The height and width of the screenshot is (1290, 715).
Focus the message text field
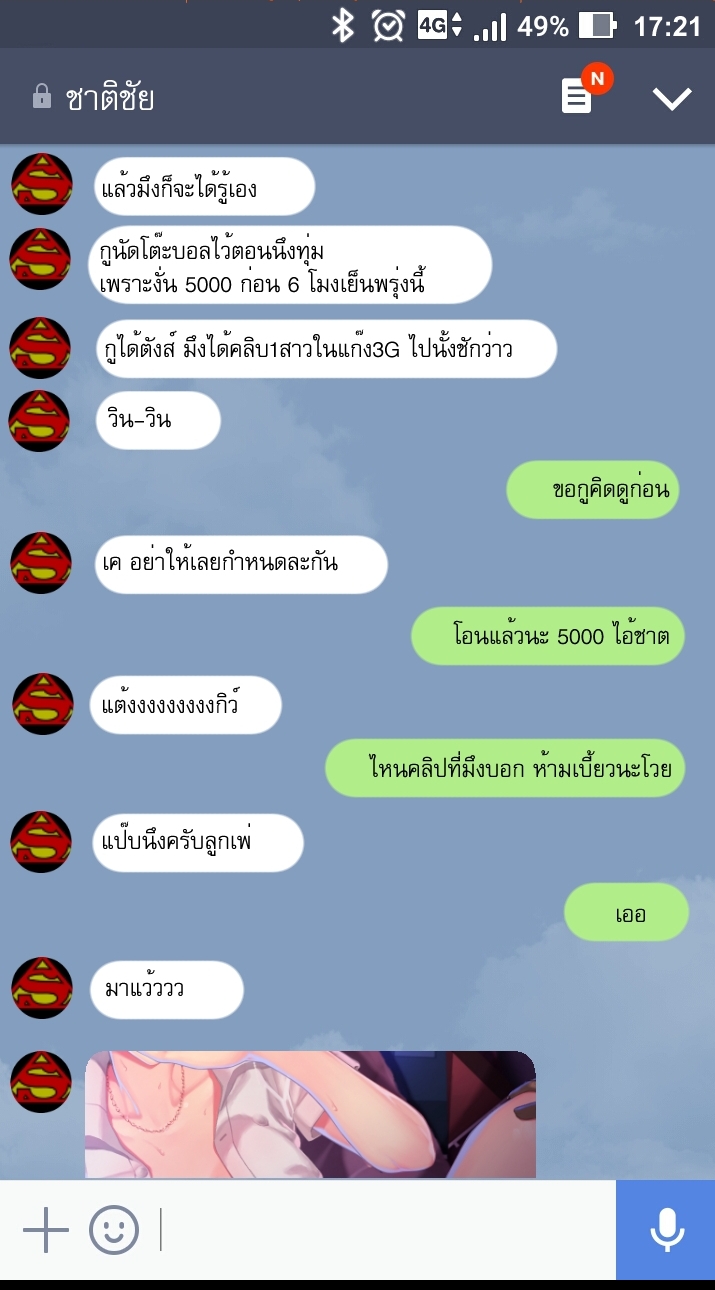385,1230
